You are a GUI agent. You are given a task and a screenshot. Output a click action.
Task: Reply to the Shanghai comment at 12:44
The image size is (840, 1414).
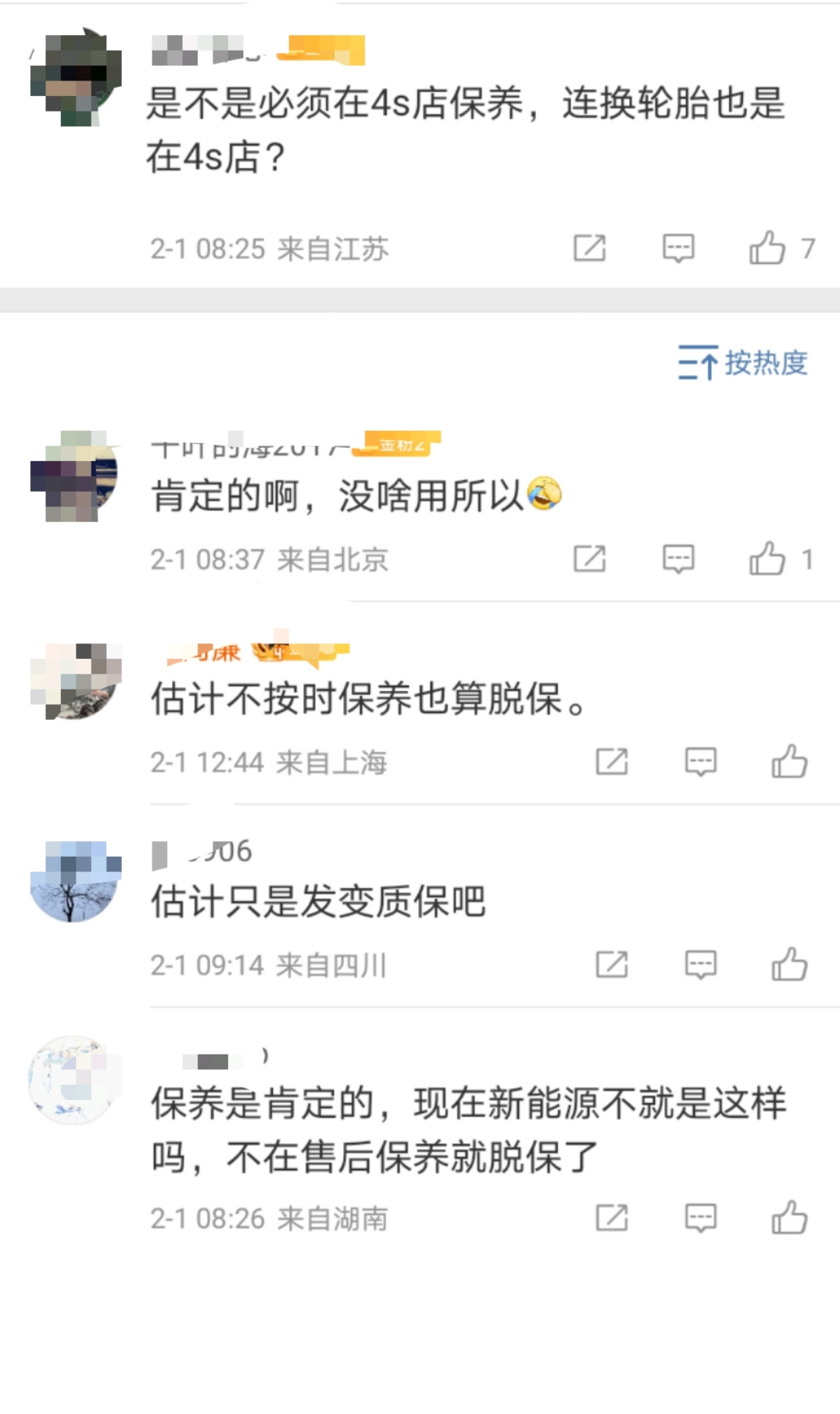tap(700, 761)
